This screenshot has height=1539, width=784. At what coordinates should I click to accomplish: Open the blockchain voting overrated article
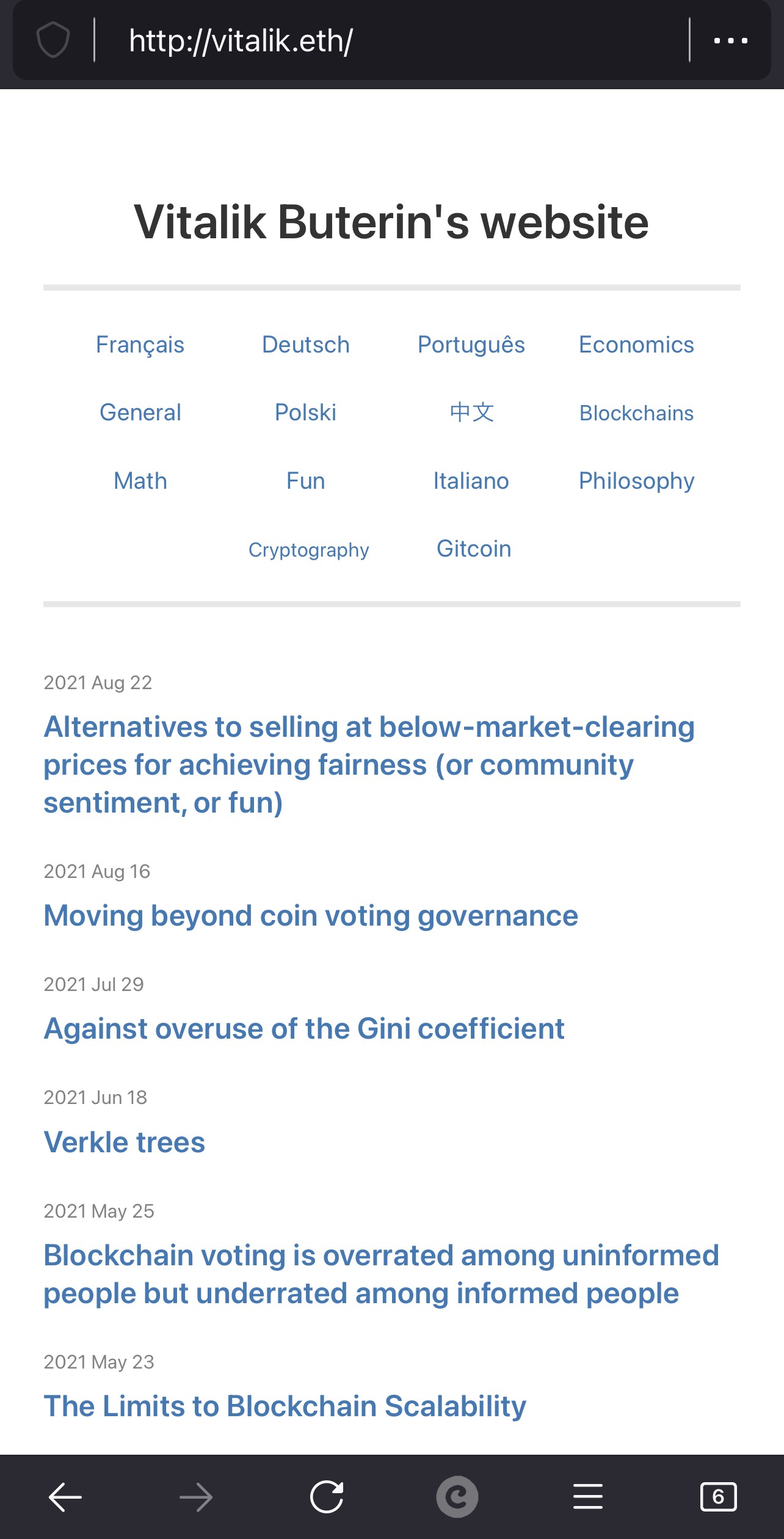(x=381, y=1274)
